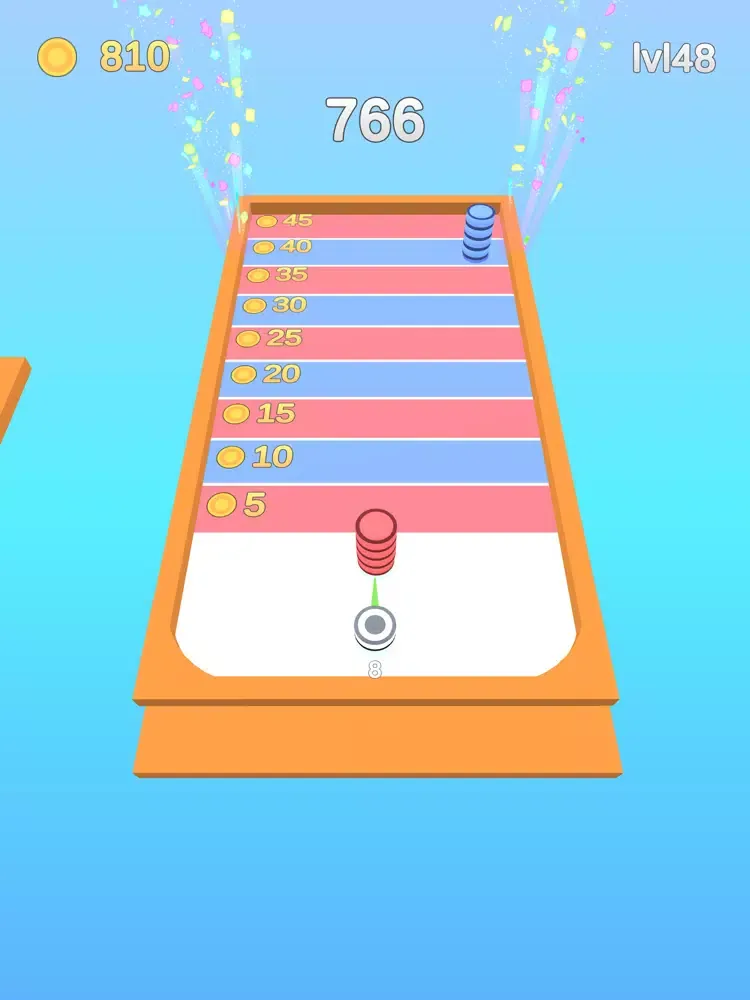This screenshot has height=1000, width=750.
Task: Tap the white puck with gray center
Action: click(375, 627)
